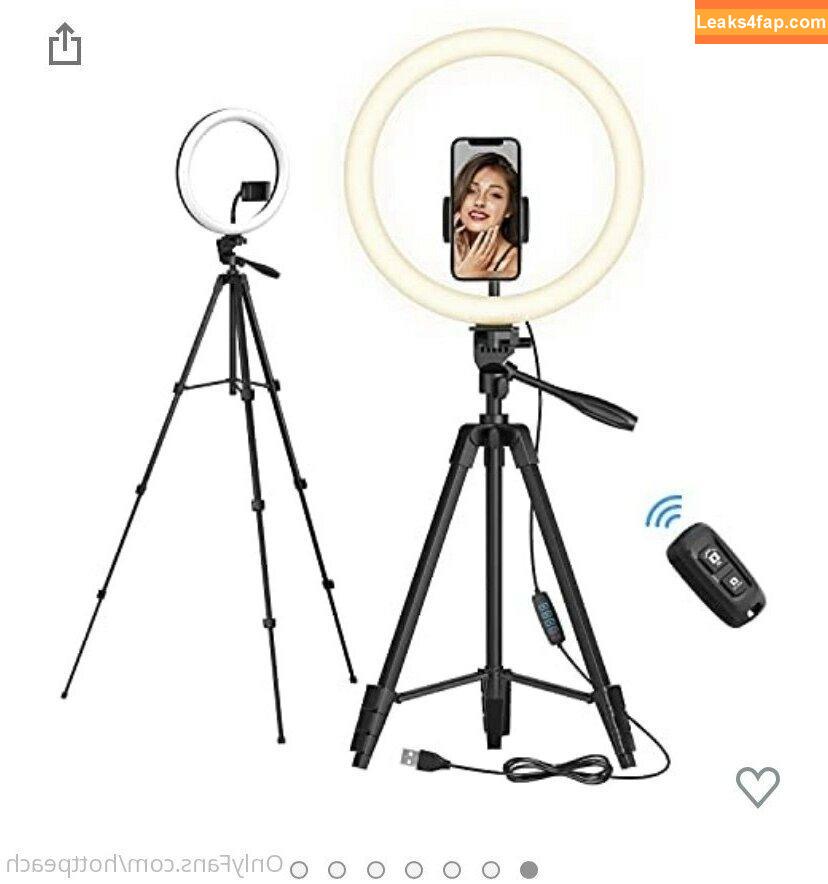The image size is (828, 884).
Task: Share this ring light product
Action: pos(65,45)
